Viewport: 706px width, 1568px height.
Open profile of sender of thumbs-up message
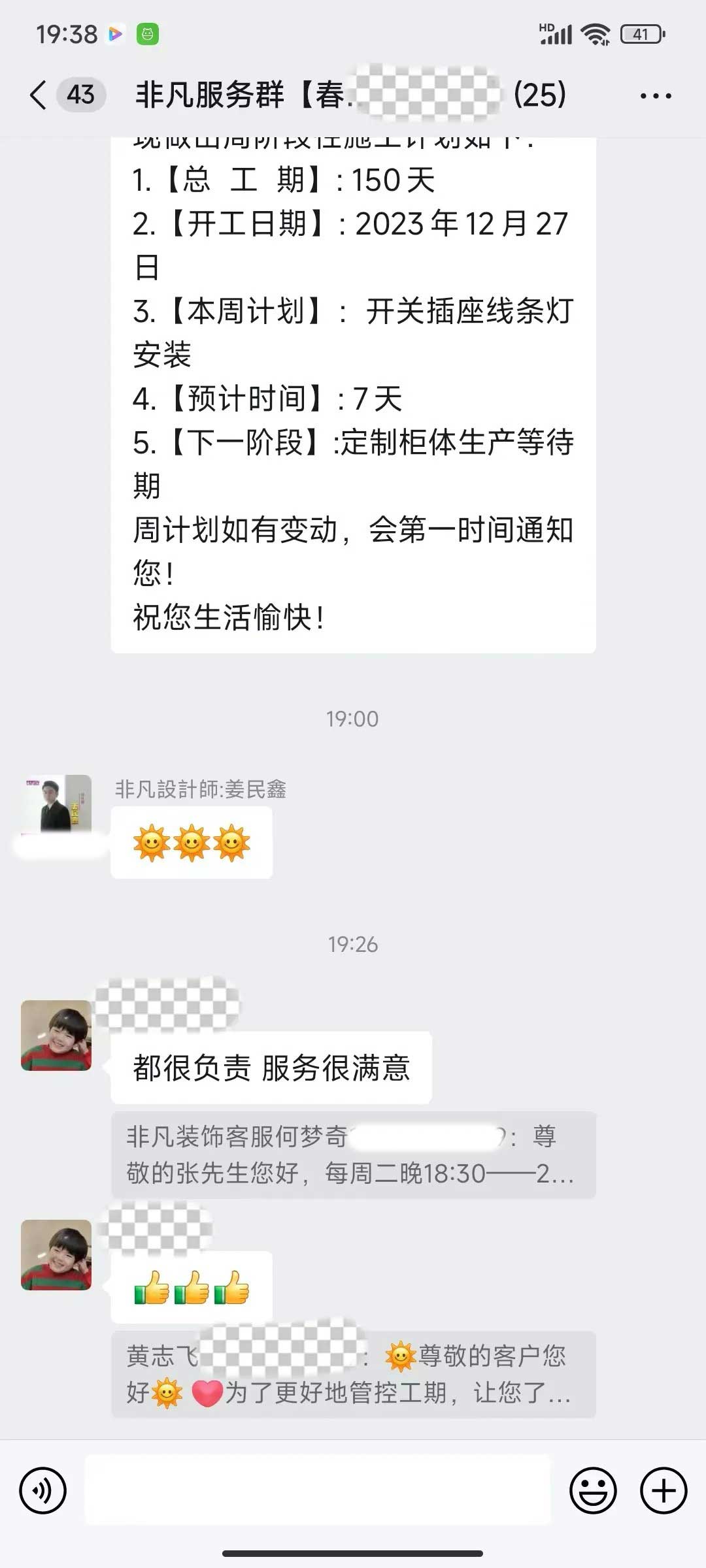56,1255
